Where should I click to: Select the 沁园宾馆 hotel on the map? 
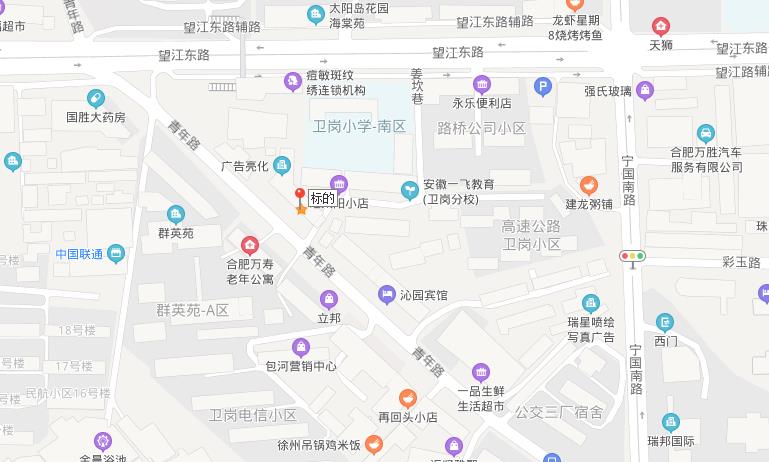[386, 294]
